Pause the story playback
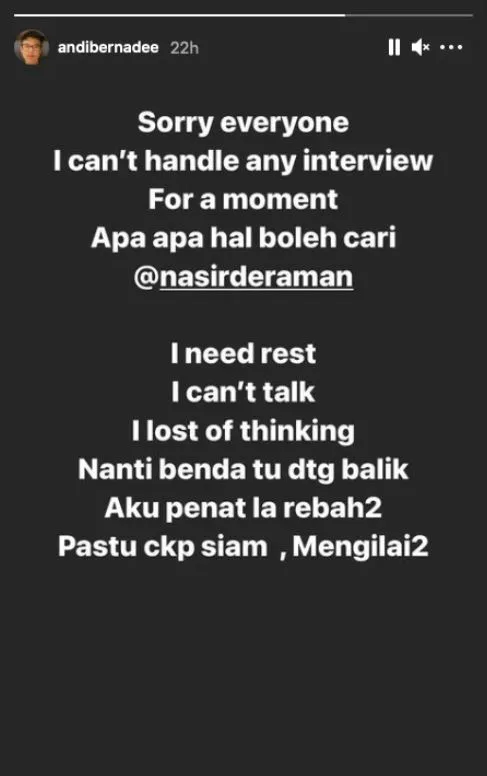The image size is (487, 776). pos(394,48)
